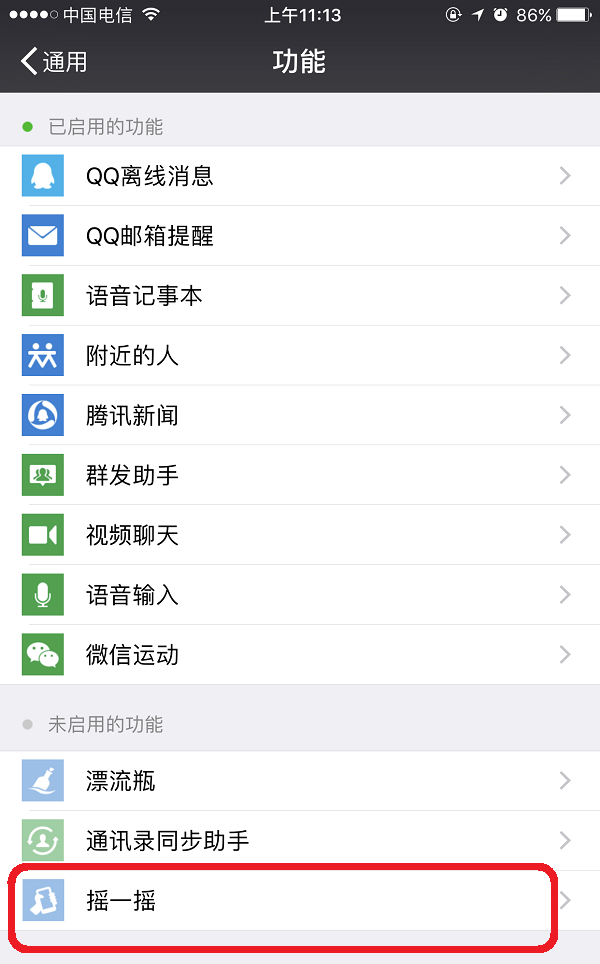
Task: Open the disabled 漂流瓶 feature
Action: tap(300, 781)
